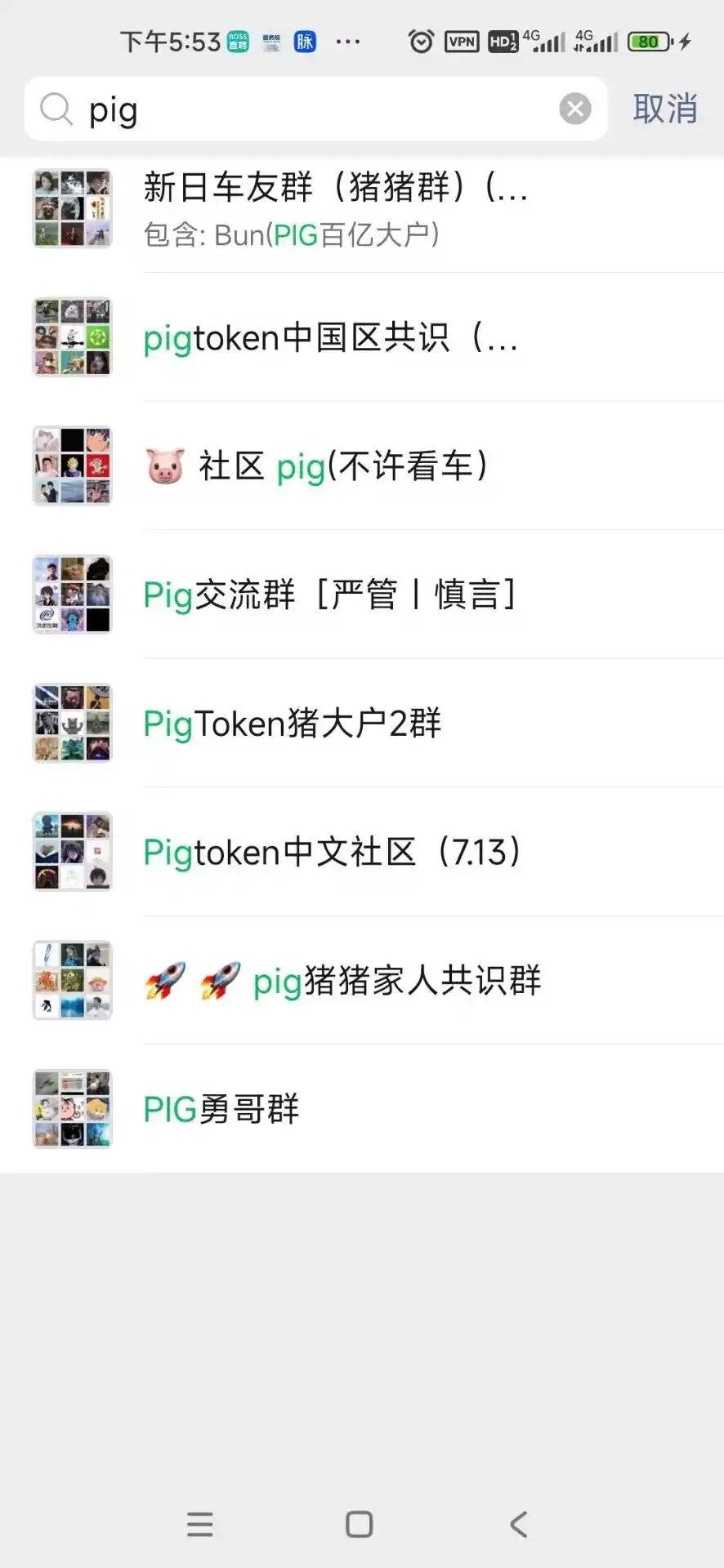Open pigtoken中国区共识 group
Screen dimensions: 724x1568
(362, 337)
